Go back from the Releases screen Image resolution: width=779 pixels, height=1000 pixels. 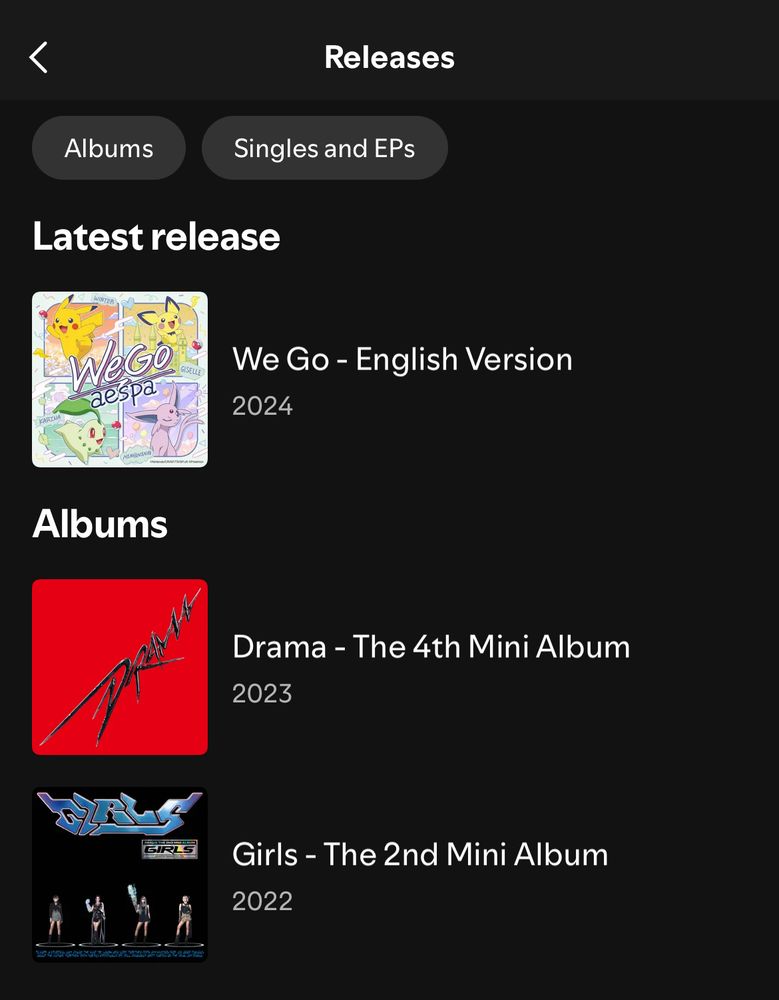(x=39, y=58)
